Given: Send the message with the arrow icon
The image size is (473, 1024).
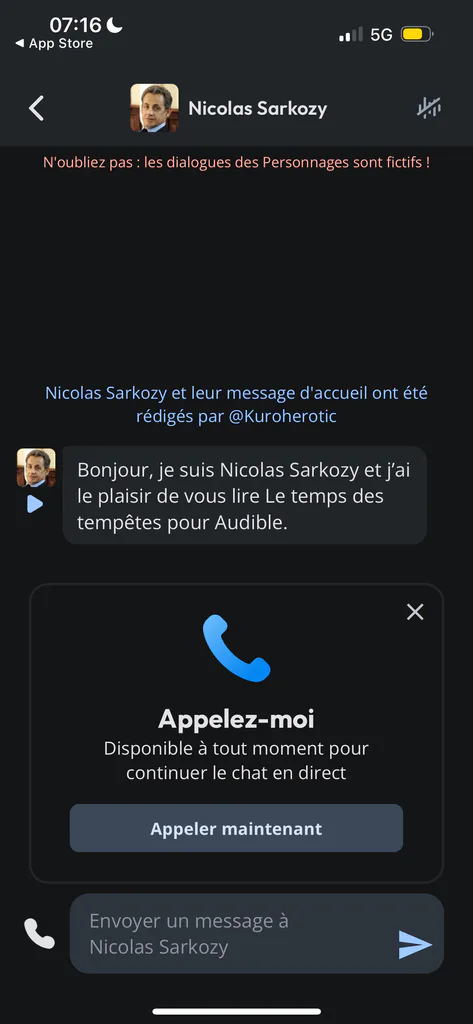Looking at the screenshot, I should point(415,945).
